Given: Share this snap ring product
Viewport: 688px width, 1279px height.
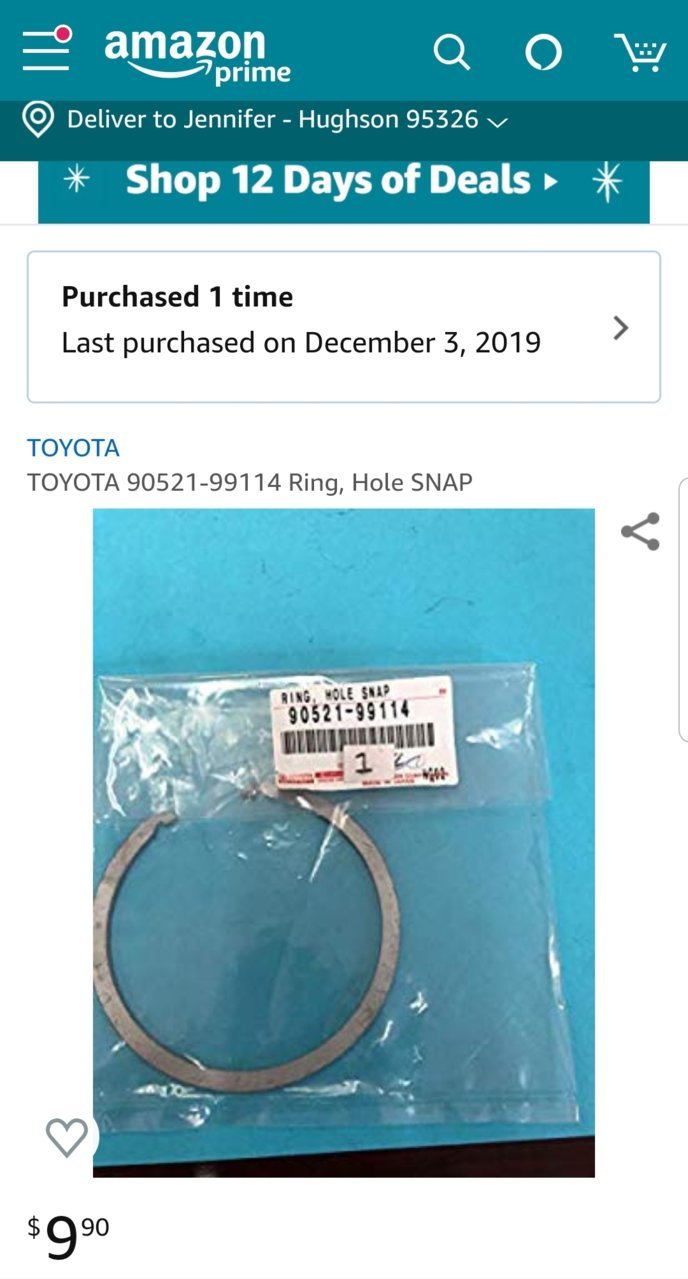Looking at the screenshot, I should 640,532.
